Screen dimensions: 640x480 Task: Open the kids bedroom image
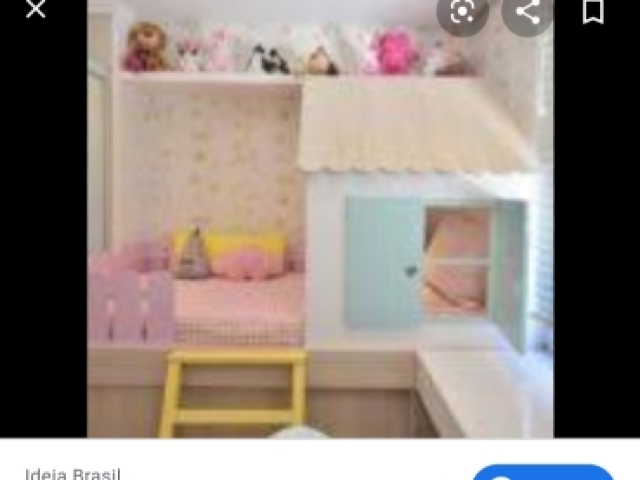point(320,220)
